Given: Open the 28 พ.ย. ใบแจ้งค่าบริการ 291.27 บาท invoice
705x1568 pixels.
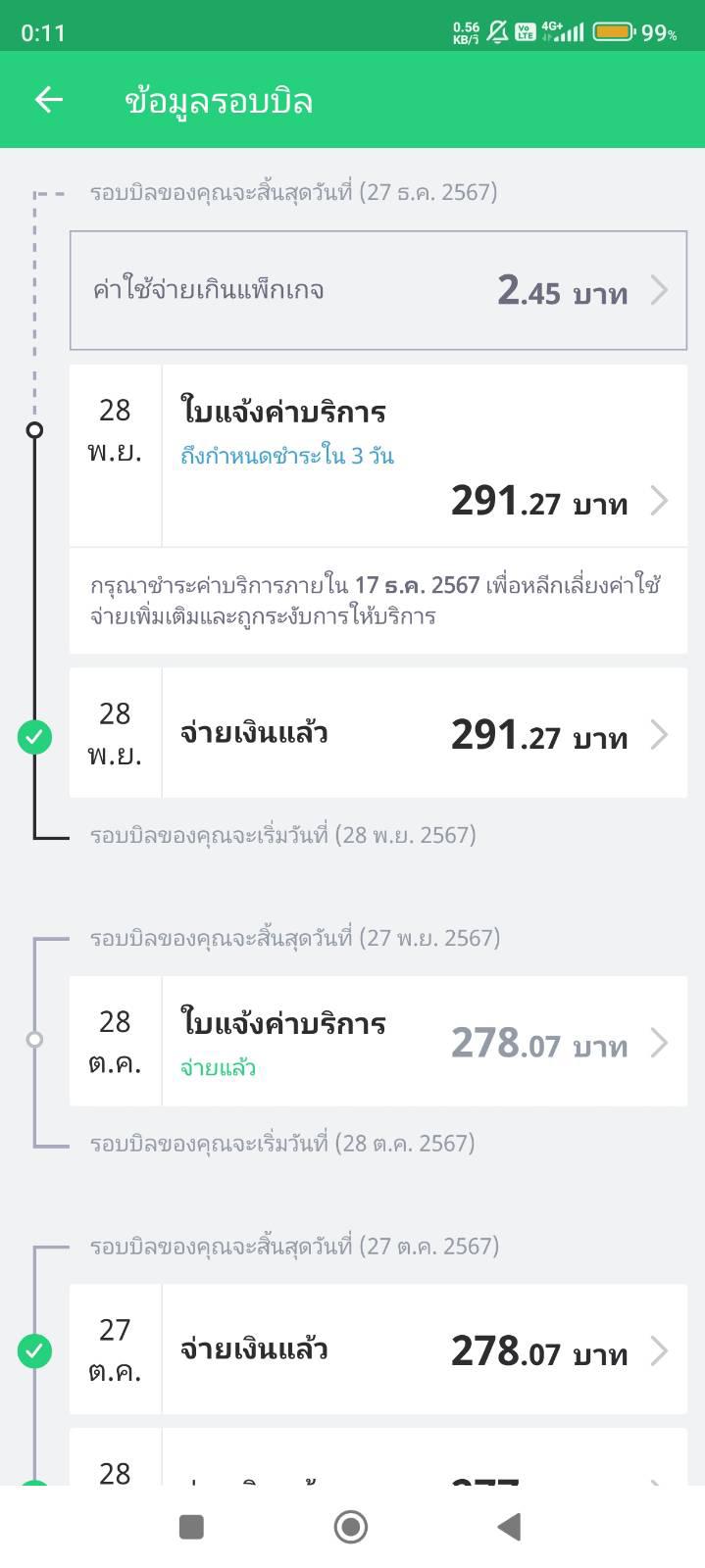Looking at the screenshot, I should [x=378, y=456].
